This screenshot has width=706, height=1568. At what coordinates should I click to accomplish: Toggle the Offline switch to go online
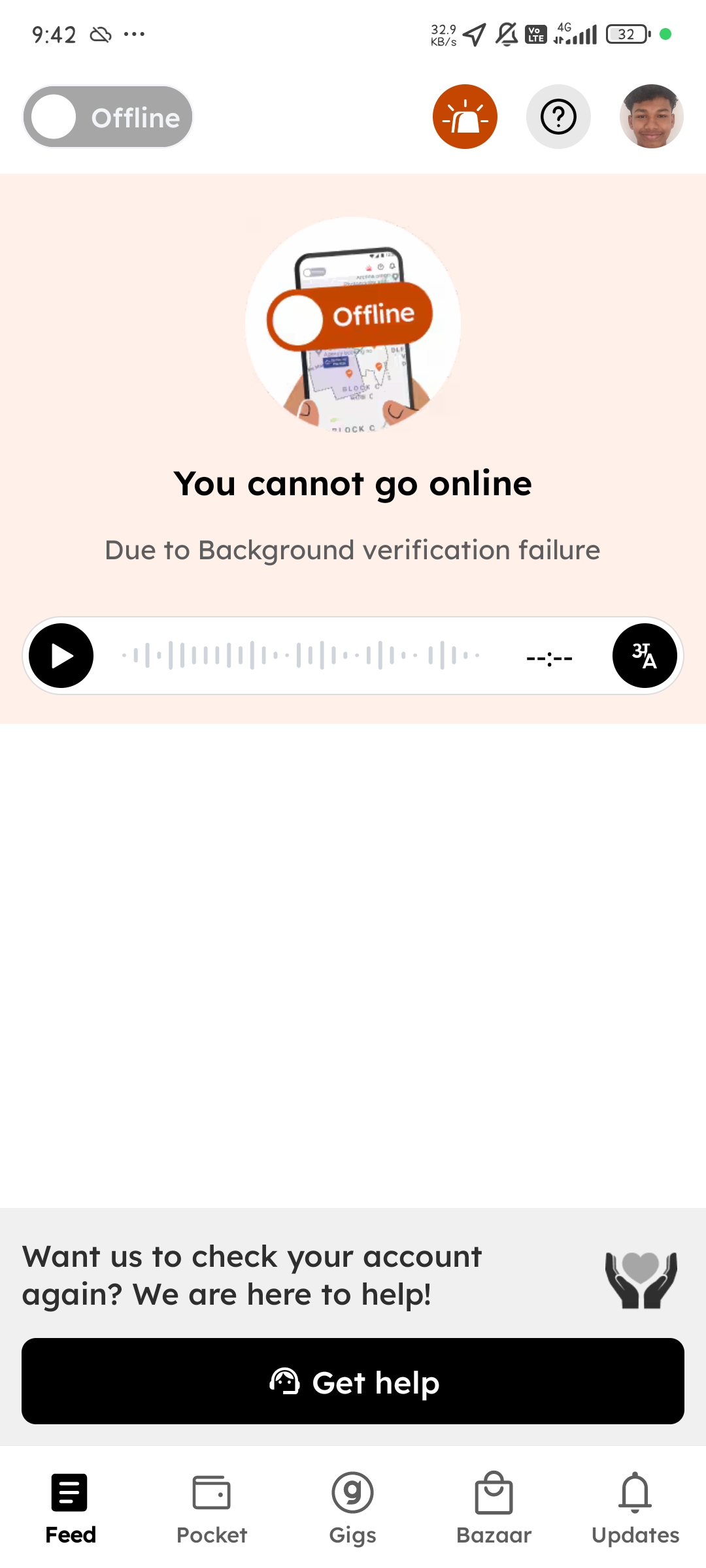[x=108, y=117]
